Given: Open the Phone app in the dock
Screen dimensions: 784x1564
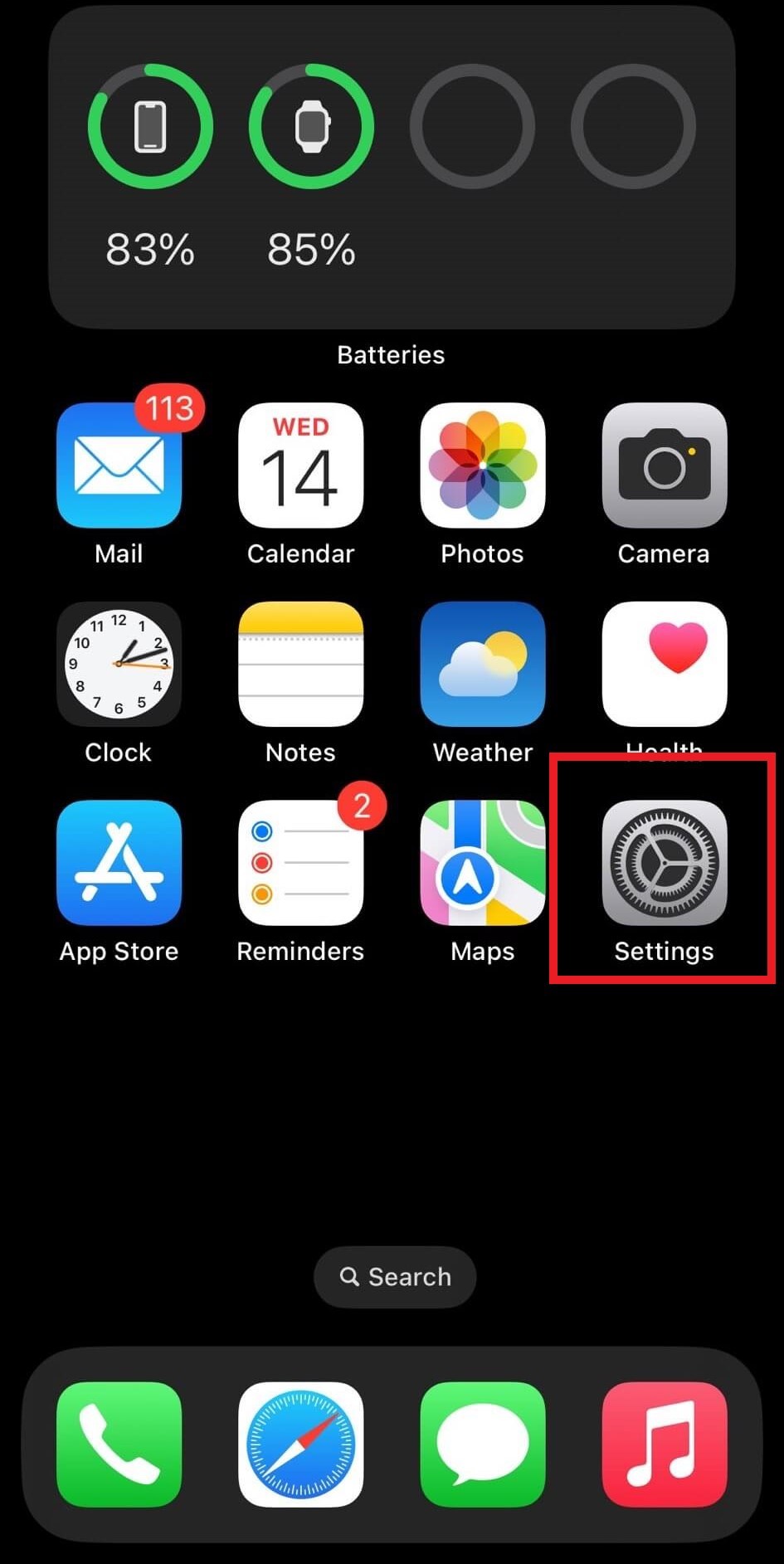Looking at the screenshot, I should coord(118,1444).
